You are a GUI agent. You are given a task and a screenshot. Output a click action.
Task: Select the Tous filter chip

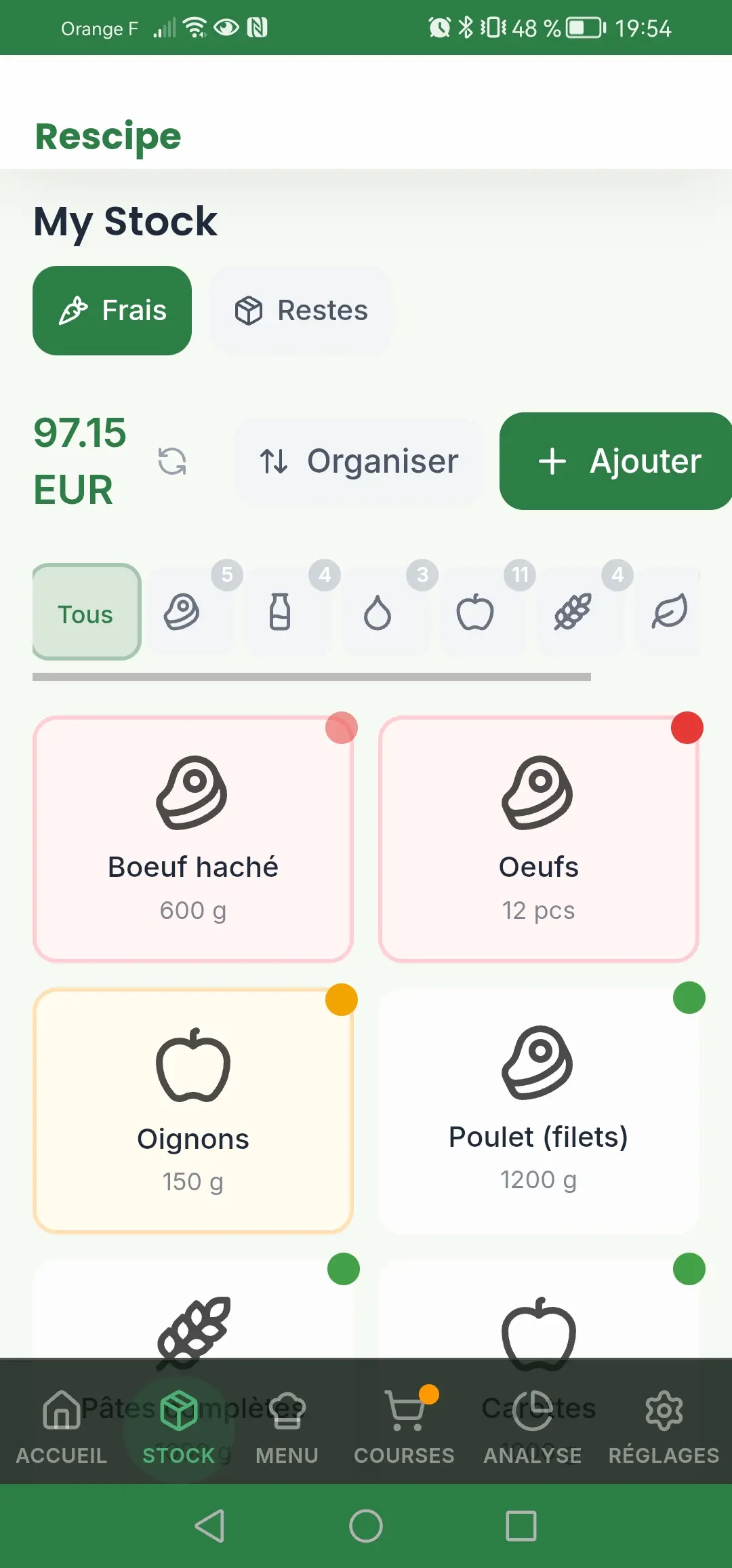[x=86, y=612]
